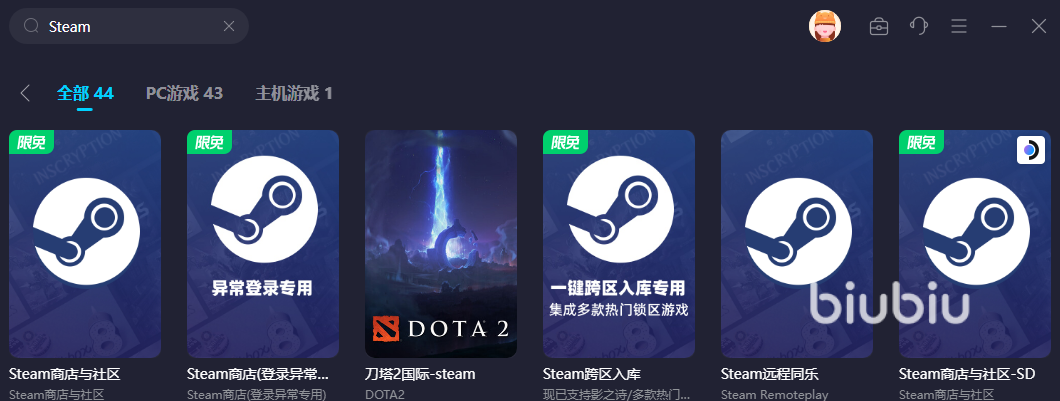Open the hamburger menu
Screen dimensions: 1060x401
coord(959,26)
